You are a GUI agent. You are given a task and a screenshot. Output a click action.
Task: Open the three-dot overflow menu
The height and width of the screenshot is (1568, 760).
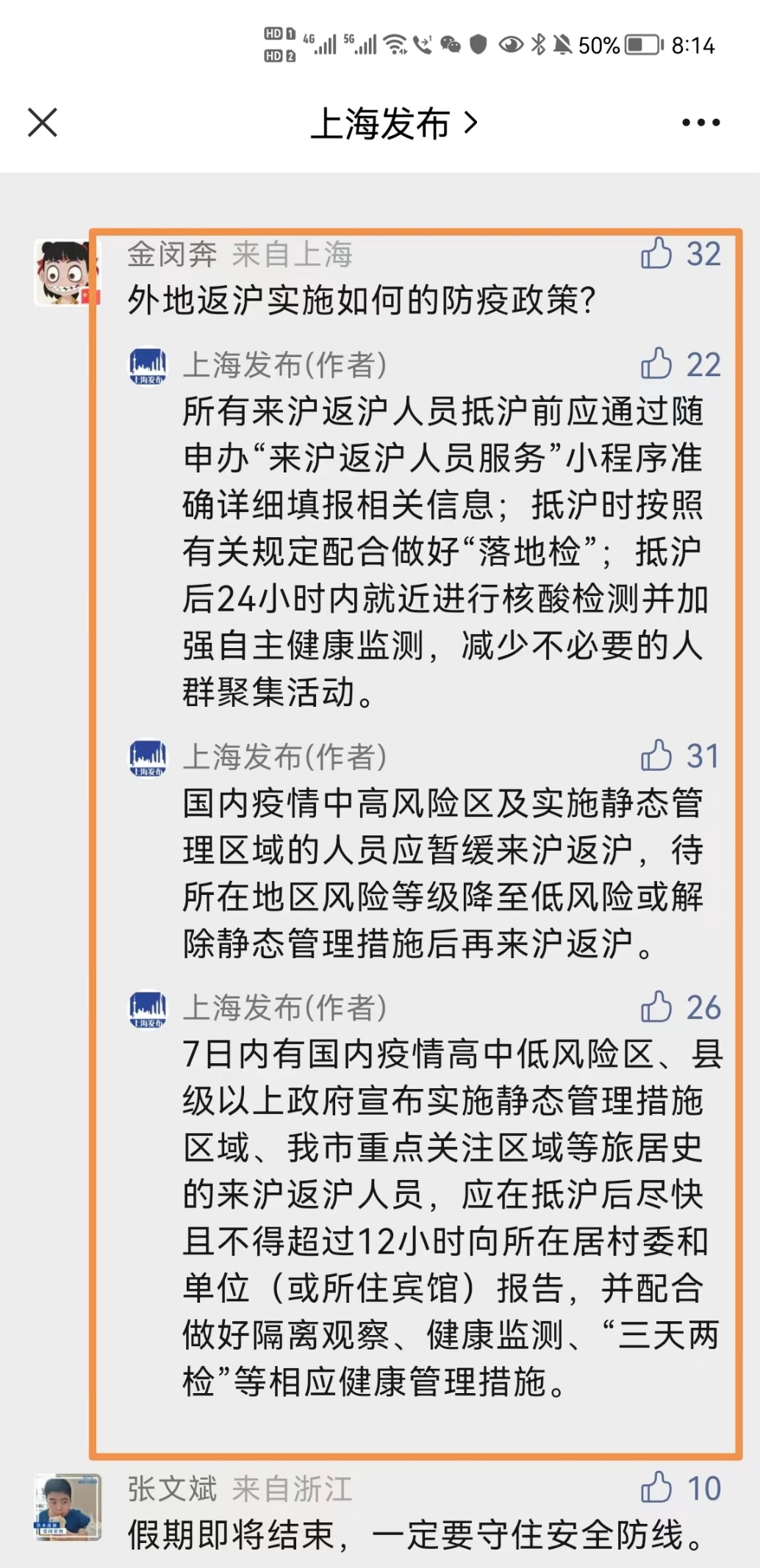700,123
